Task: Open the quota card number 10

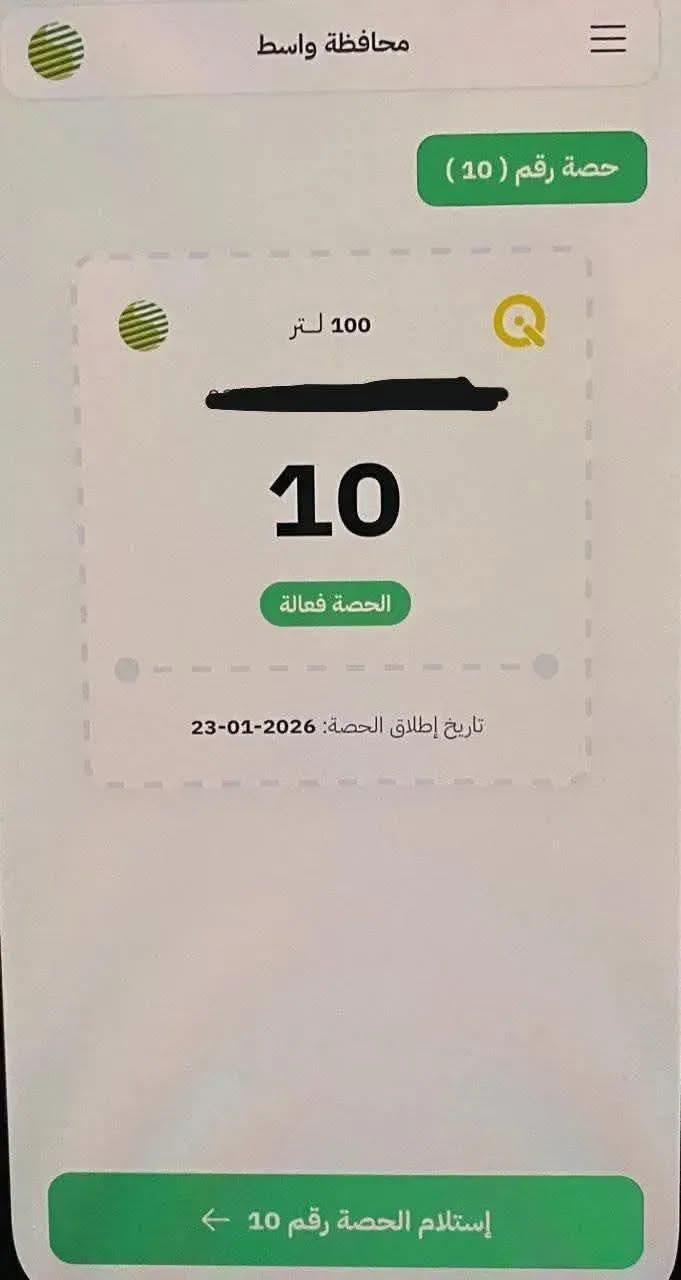Action: coord(335,500)
